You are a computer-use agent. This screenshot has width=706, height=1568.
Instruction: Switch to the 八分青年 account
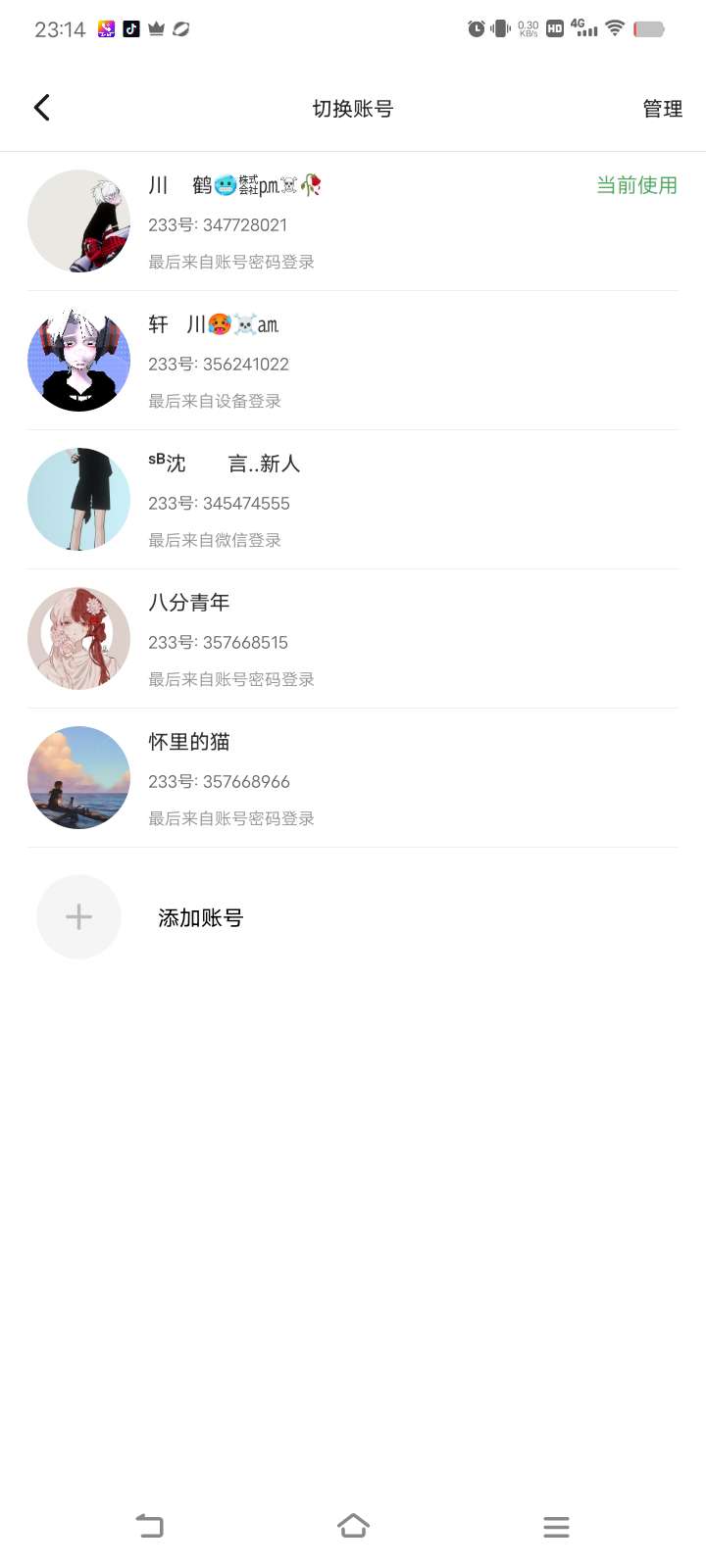click(353, 639)
